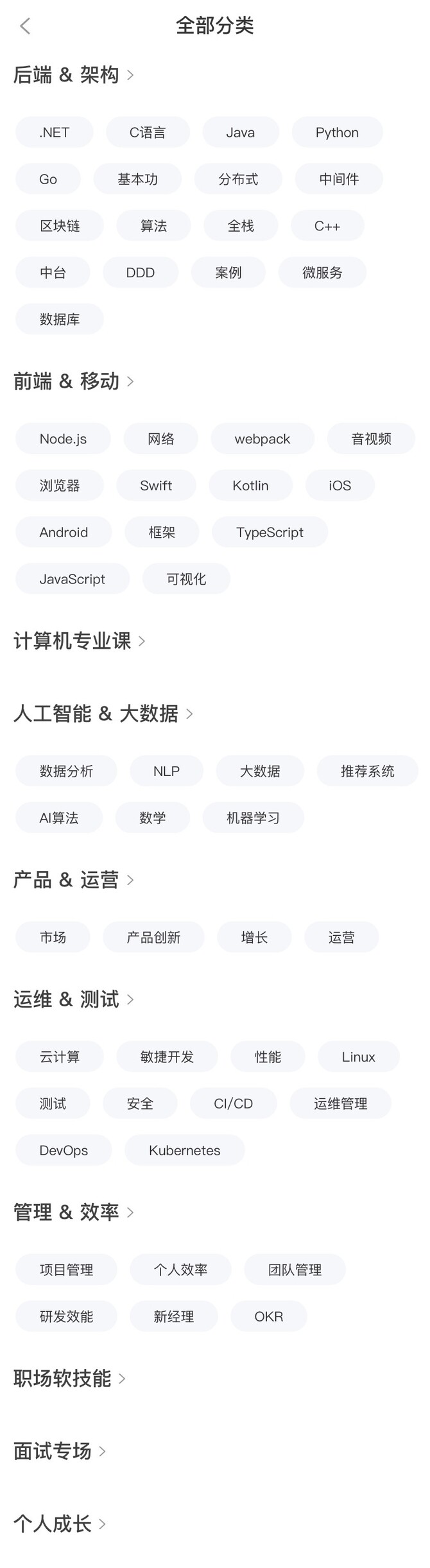Select the Kubernetes chip
430x1568 pixels.
click(184, 1150)
